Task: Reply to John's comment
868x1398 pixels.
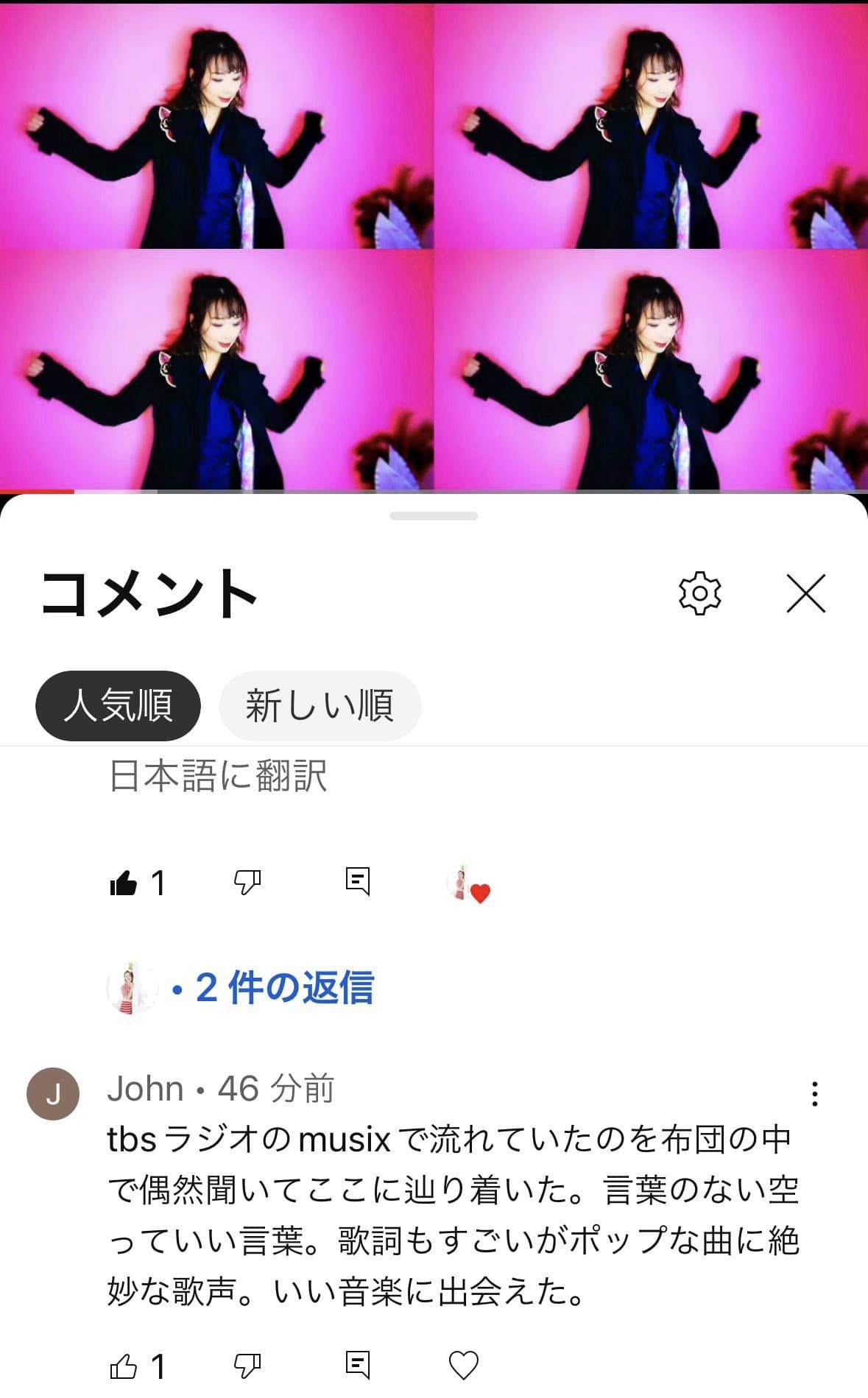Action: [x=358, y=1365]
